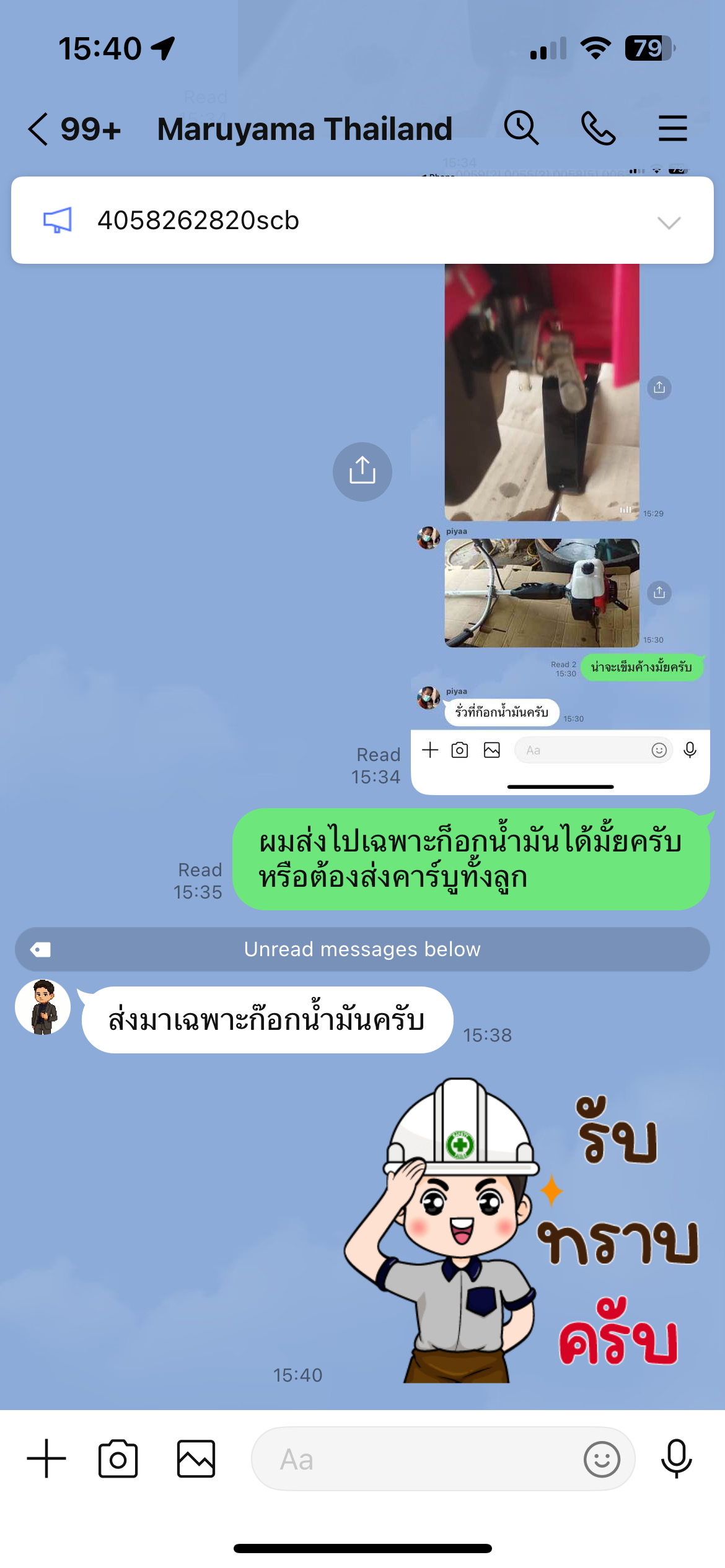Image resolution: width=725 pixels, height=1568 pixels.
Task: Open the safety helmet sticker
Action: (521, 1229)
